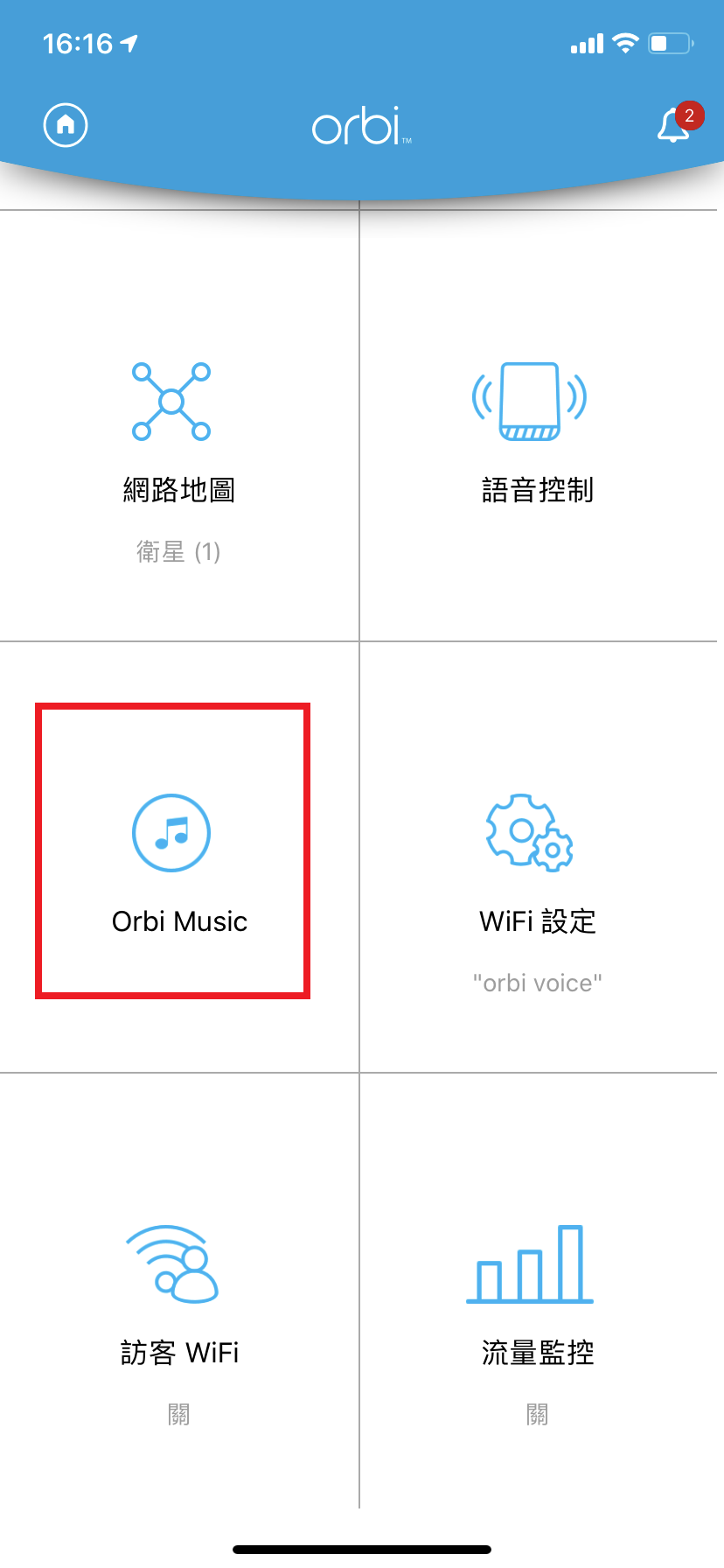Open 語音控制 voice control
The image size is (724, 1568).
coord(537,437)
